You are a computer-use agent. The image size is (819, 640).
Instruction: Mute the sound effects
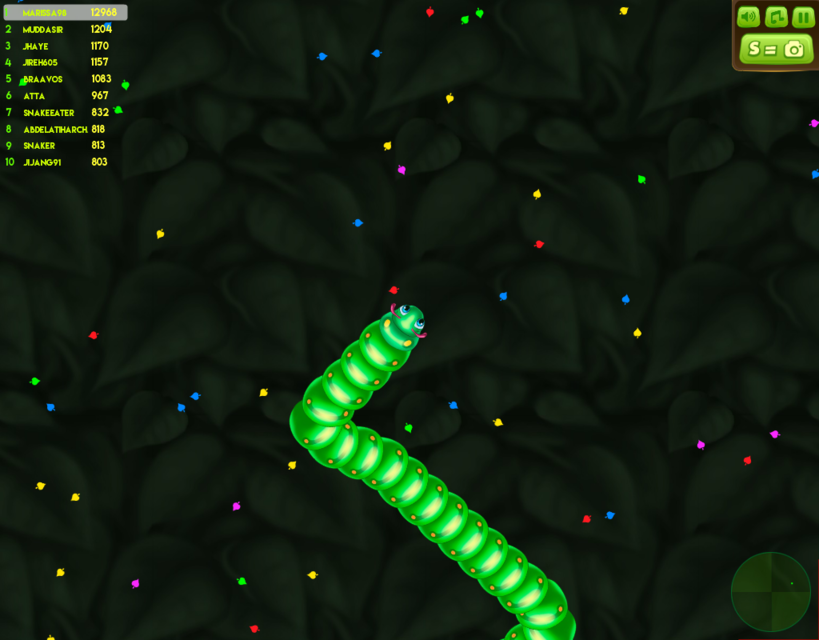point(748,17)
